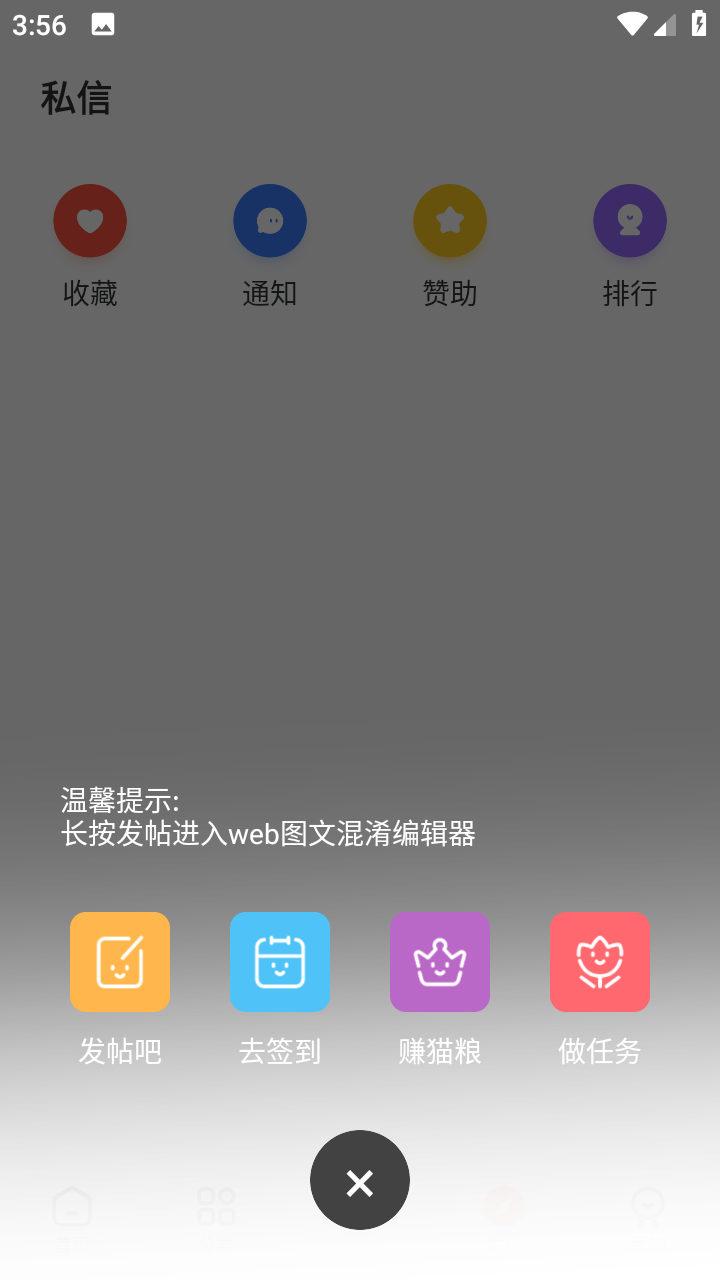Tap the image icon in the status bar
Viewport: 720px width, 1280px height.
103,24
